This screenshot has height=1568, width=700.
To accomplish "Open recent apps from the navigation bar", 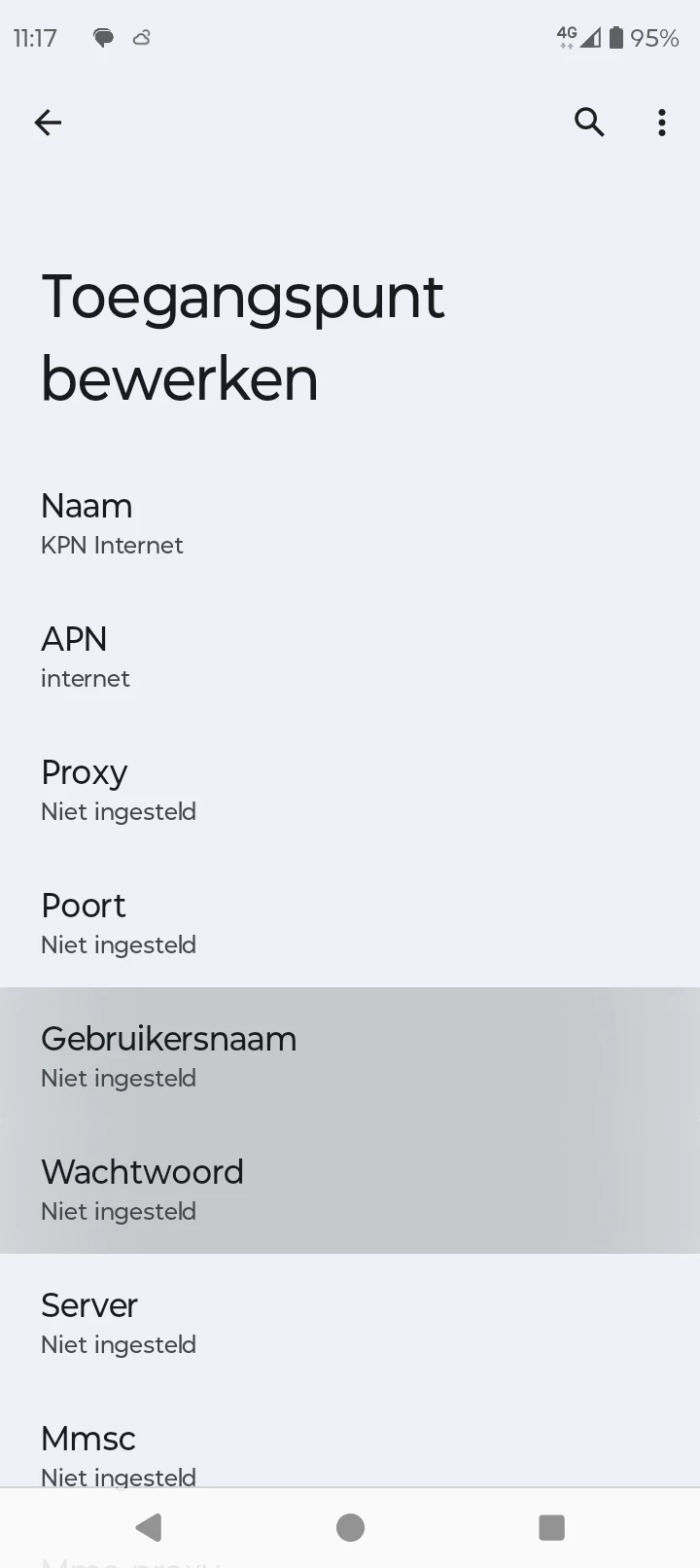I will tap(551, 1527).
